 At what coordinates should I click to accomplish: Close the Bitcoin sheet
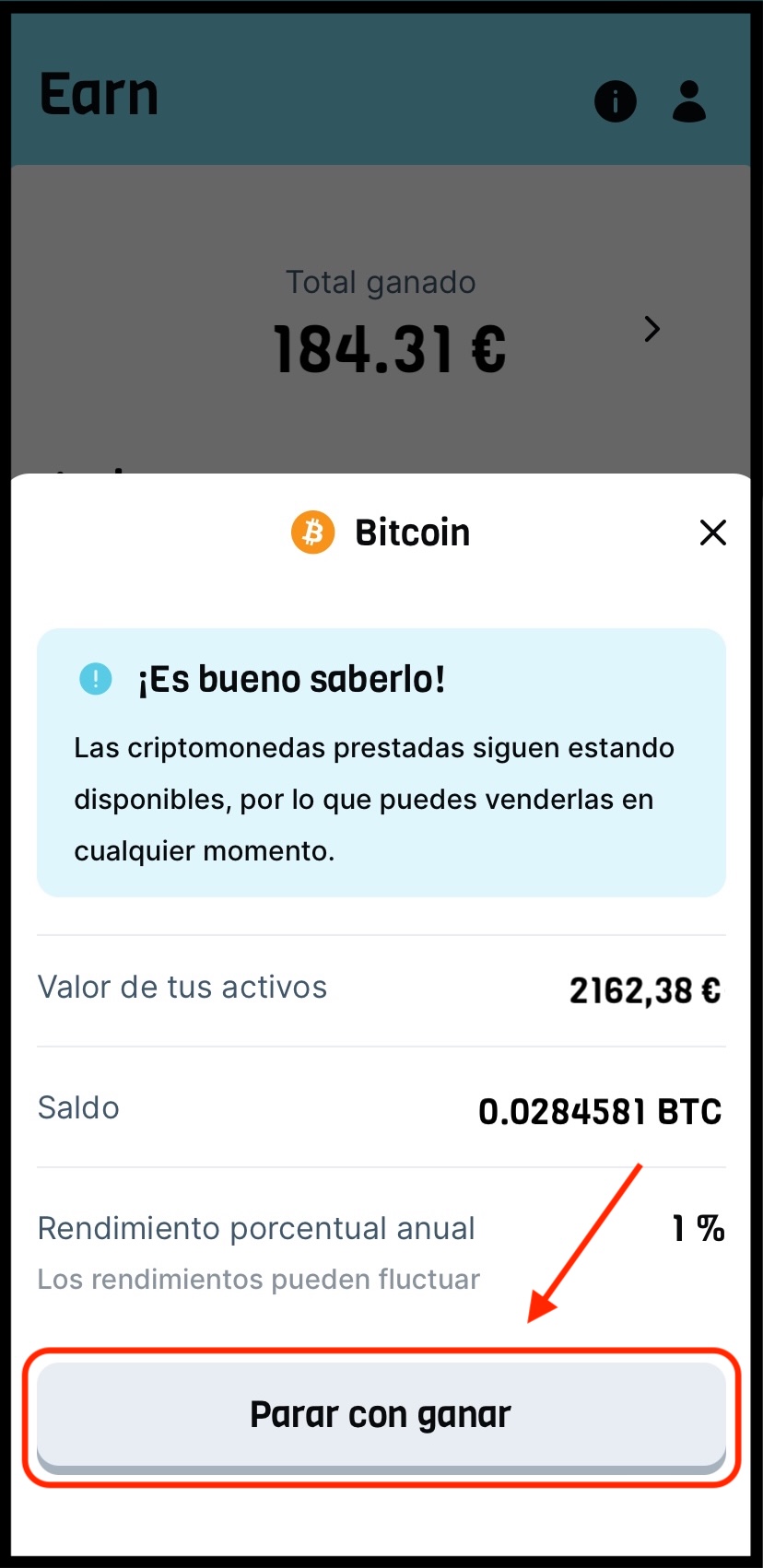pyautogui.click(x=712, y=532)
